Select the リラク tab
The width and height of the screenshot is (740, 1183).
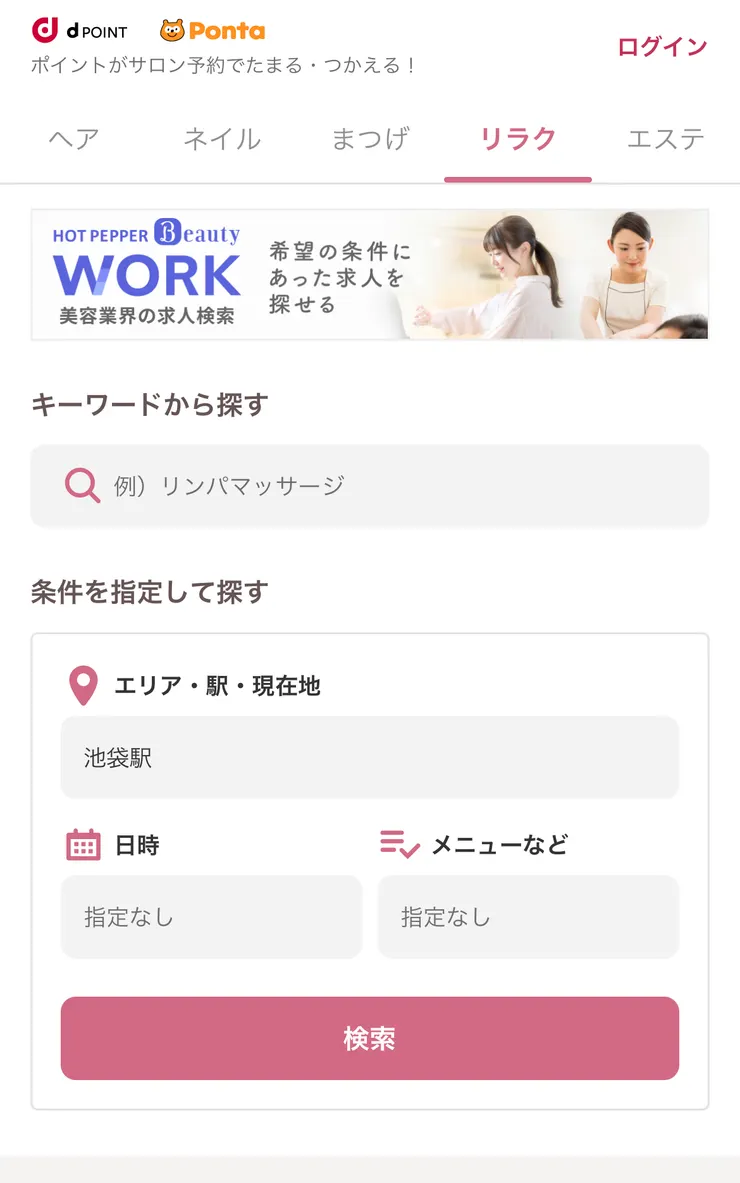tap(518, 139)
